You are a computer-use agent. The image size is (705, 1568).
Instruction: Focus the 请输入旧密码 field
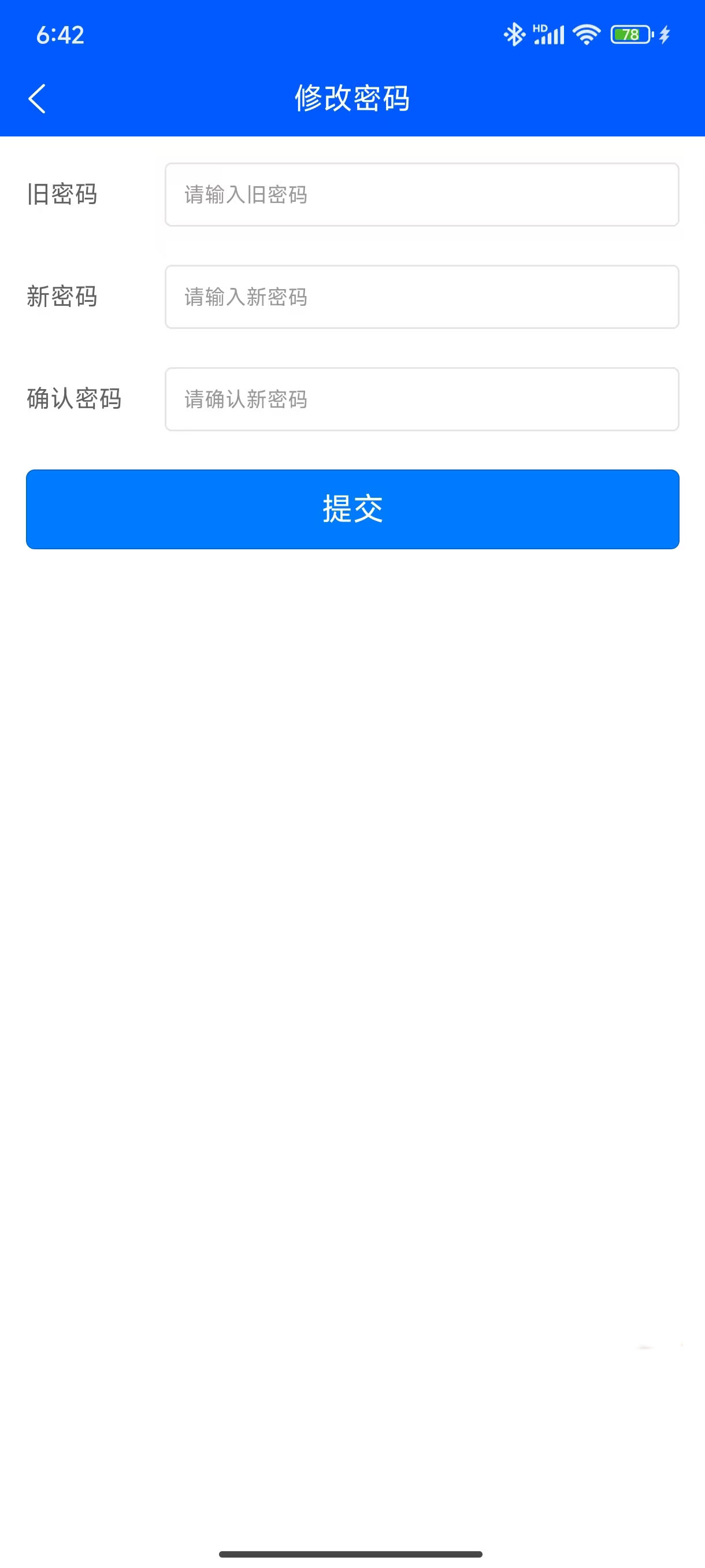point(421,195)
